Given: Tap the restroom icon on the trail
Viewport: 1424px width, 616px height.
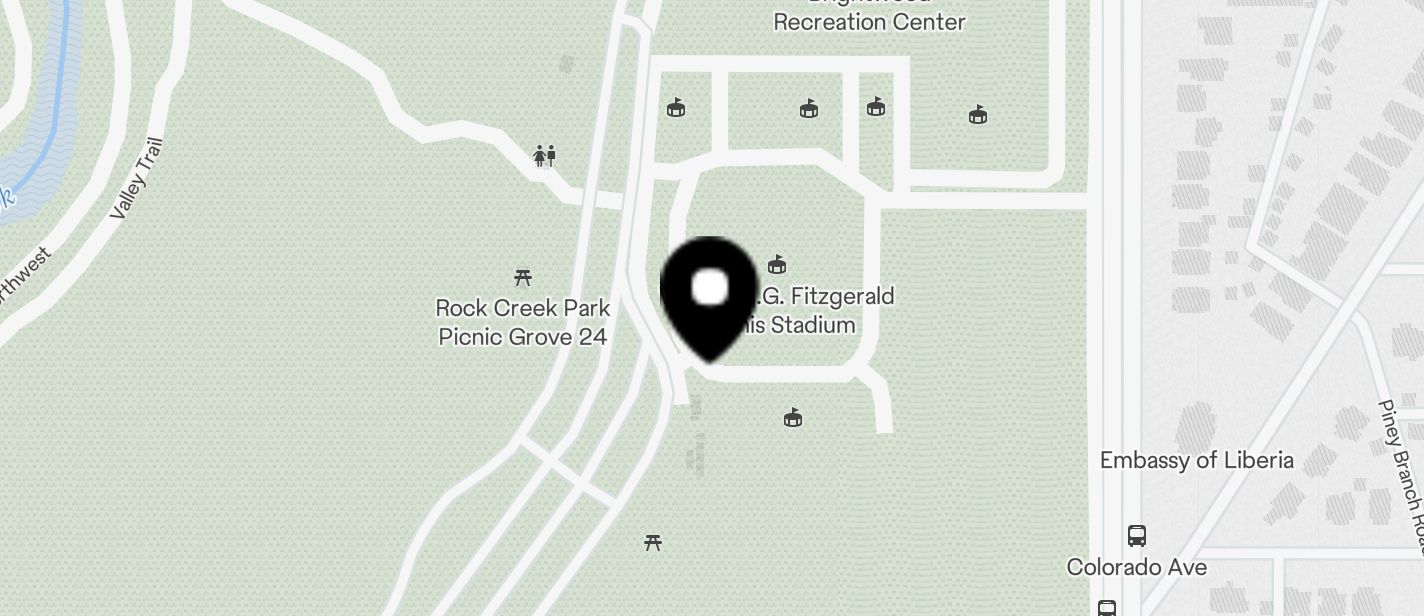Looking at the screenshot, I should coord(544,156).
